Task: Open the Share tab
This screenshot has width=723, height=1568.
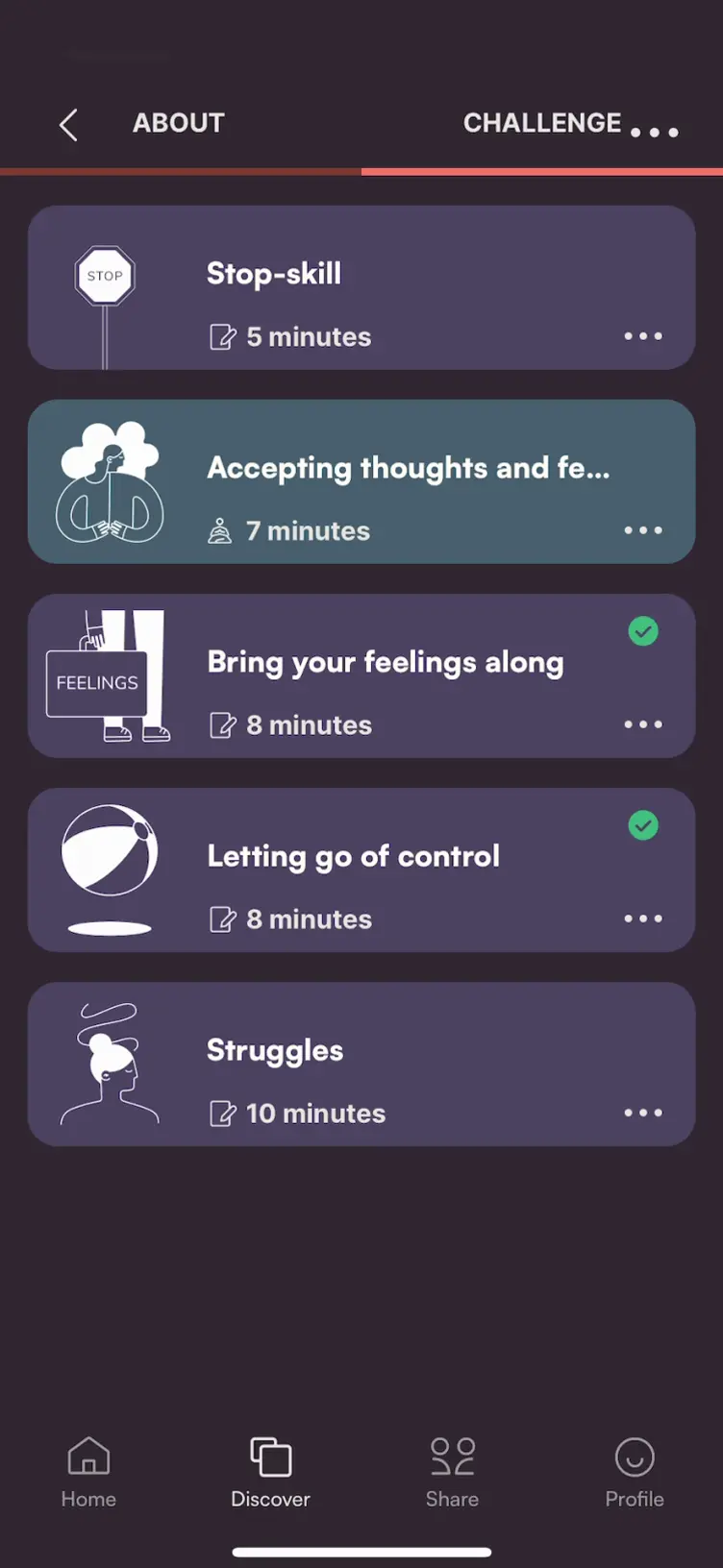Action: point(452,1472)
